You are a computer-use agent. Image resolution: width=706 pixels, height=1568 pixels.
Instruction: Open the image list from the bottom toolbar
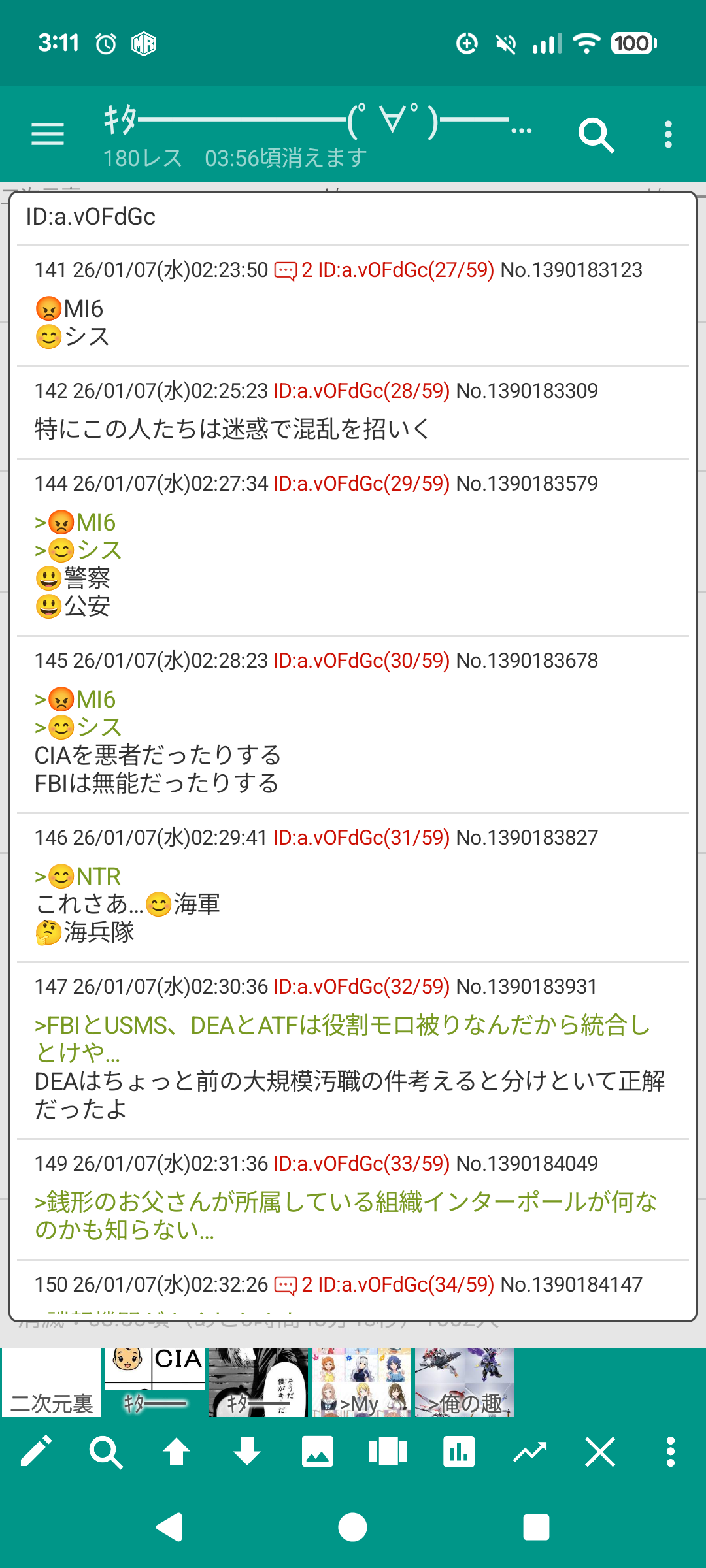tap(318, 1452)
